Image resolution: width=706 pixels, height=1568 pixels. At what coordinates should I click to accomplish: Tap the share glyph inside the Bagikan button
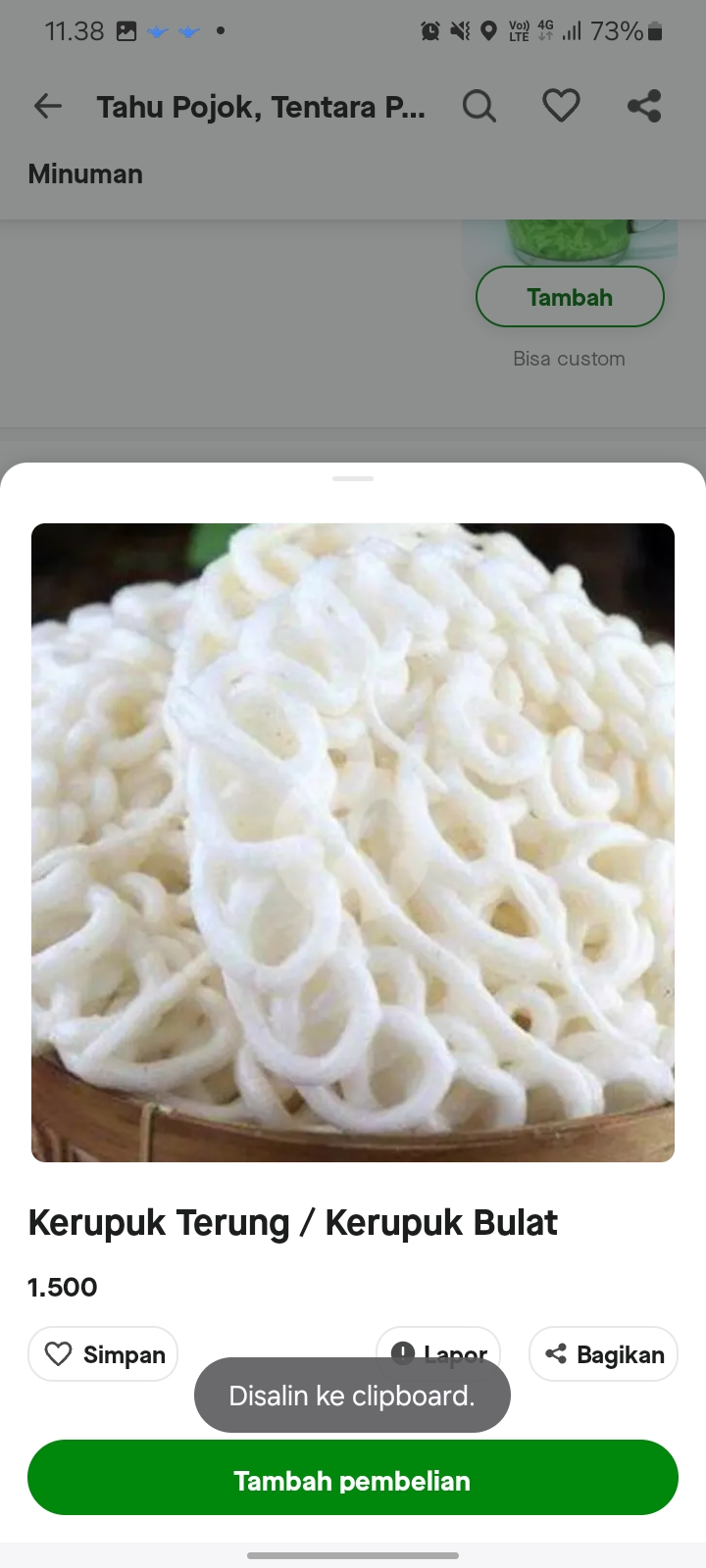(x=557, y=1353)
